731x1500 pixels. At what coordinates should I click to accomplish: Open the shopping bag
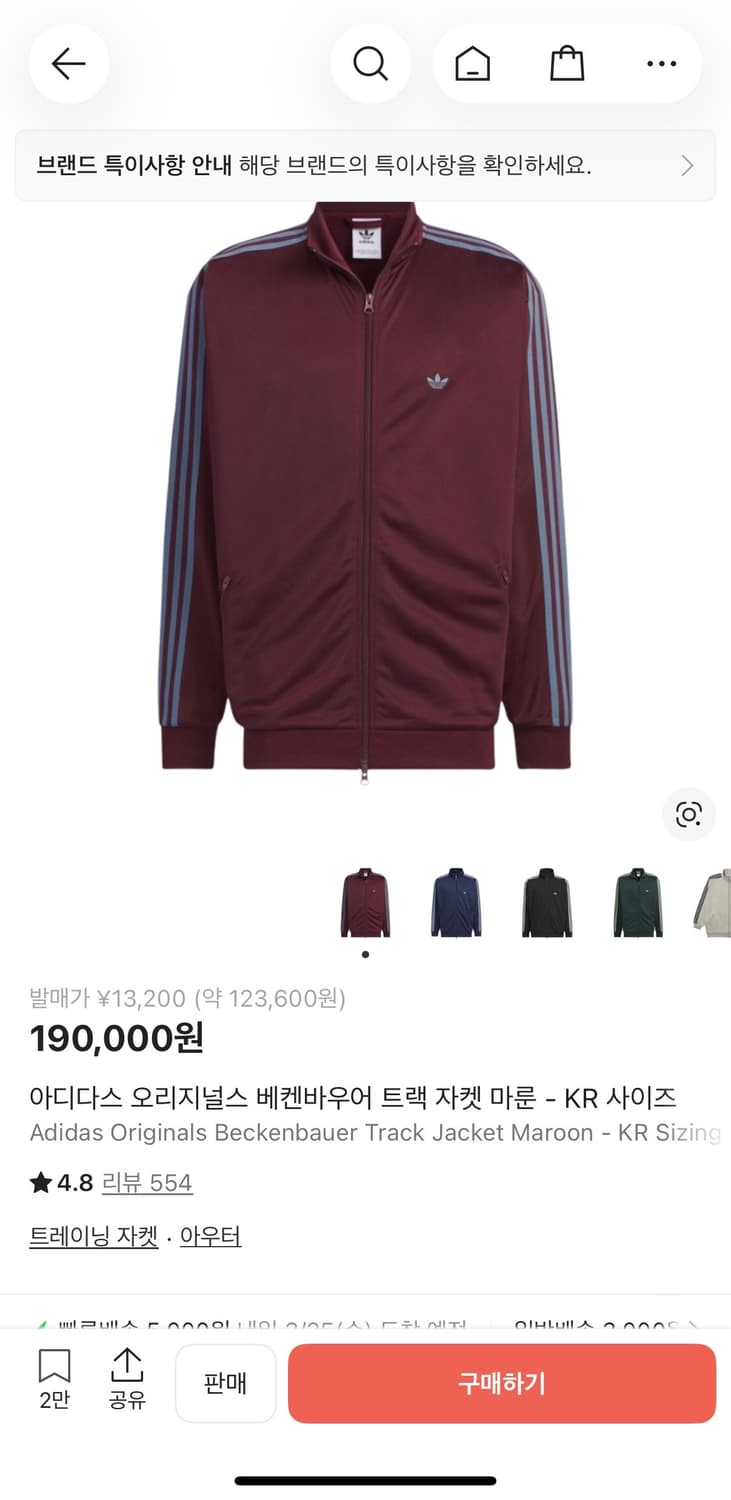(x=567, y=62)
